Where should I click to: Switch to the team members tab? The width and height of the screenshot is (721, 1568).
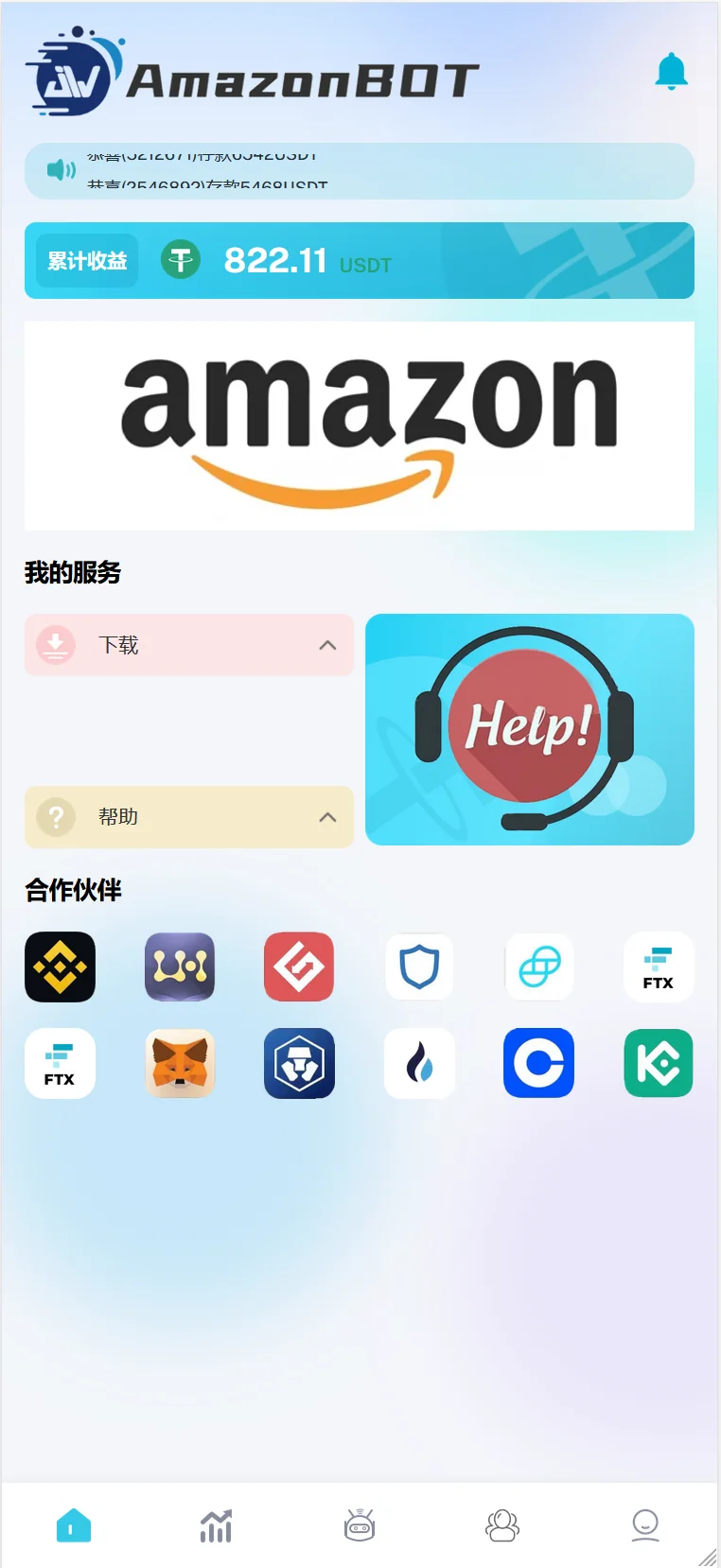point(502,1525)
